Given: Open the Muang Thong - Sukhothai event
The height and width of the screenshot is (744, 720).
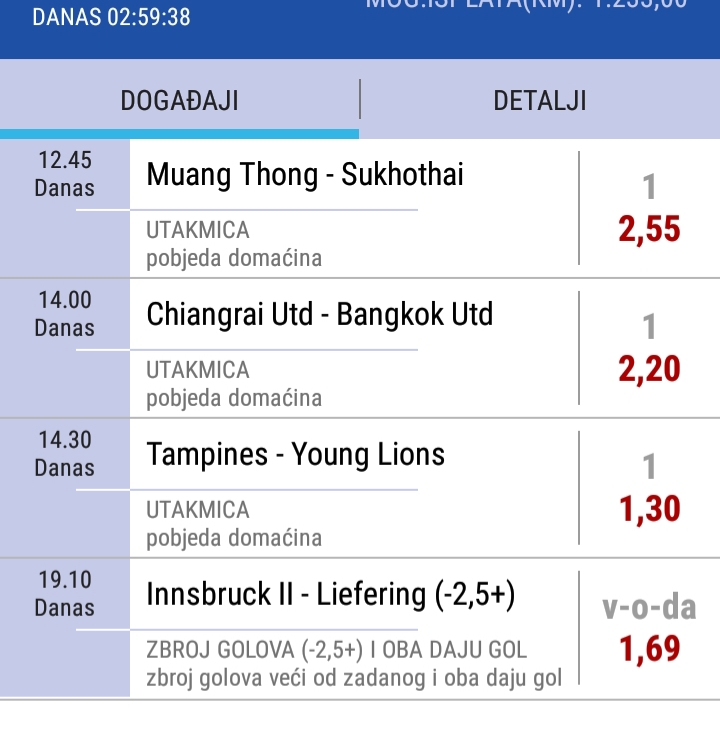Looking at the screenshot, I should pos(305,176).
